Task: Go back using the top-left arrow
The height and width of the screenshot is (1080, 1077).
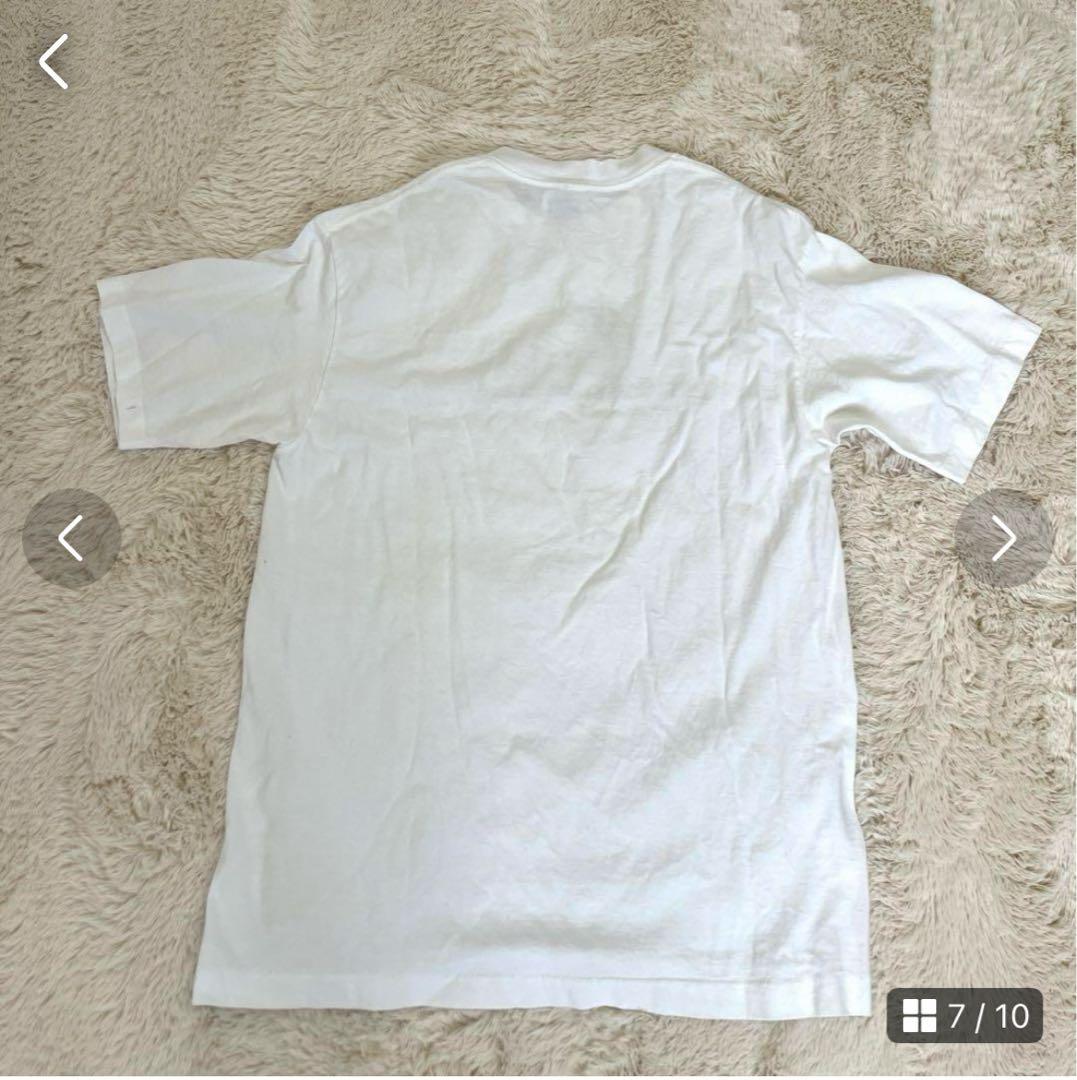Action: 54,62
